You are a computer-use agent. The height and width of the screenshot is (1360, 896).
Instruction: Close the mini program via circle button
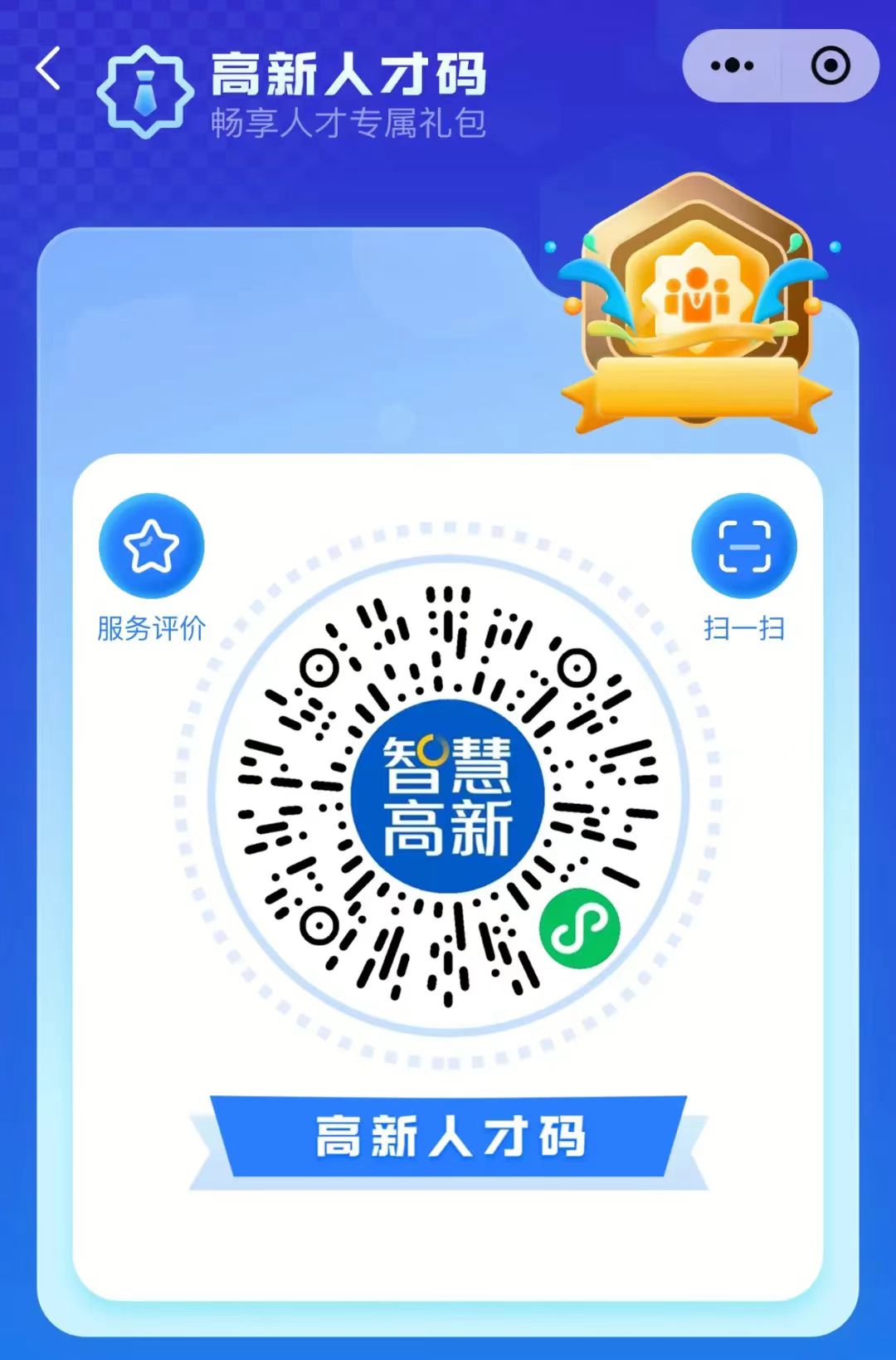(830, 66)
